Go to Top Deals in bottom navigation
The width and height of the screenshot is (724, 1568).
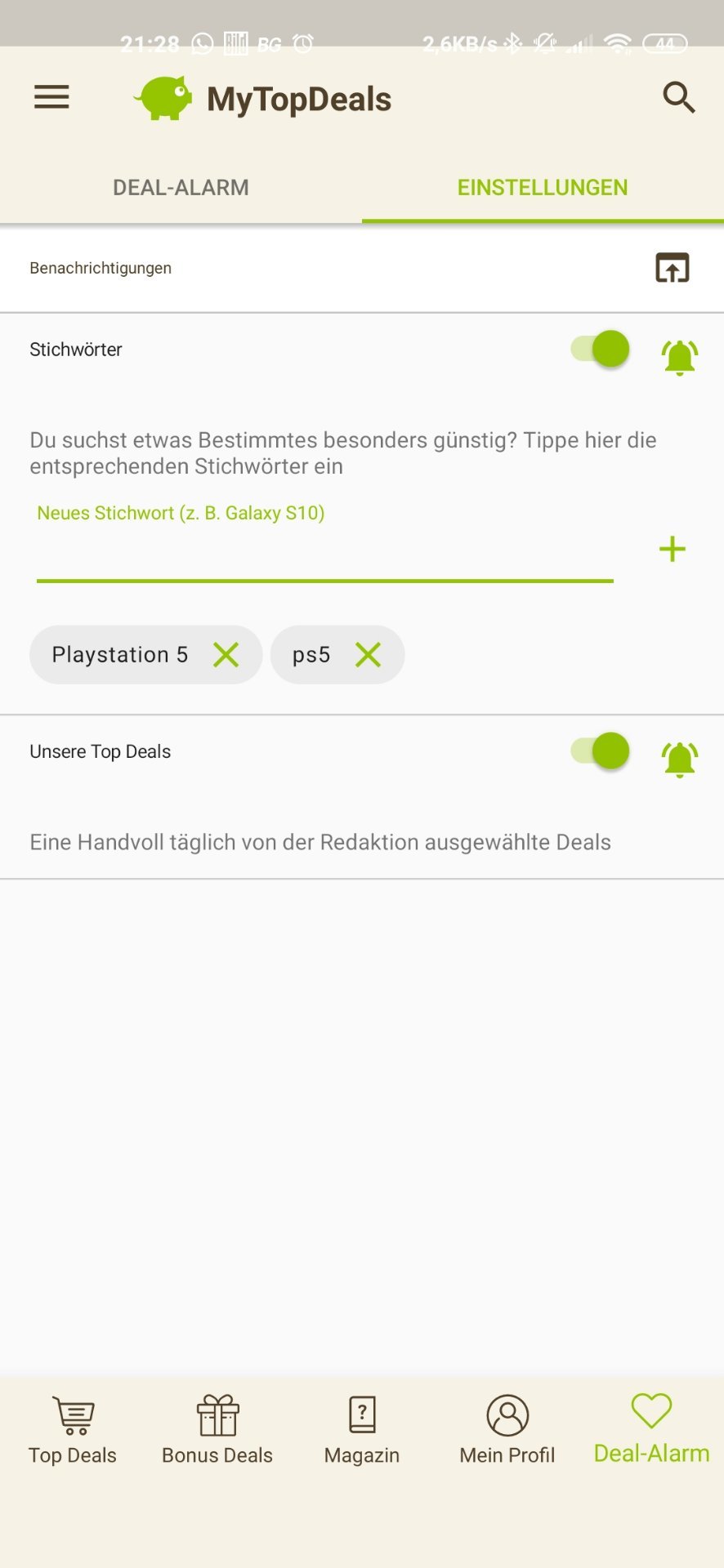coord(73,1429)
